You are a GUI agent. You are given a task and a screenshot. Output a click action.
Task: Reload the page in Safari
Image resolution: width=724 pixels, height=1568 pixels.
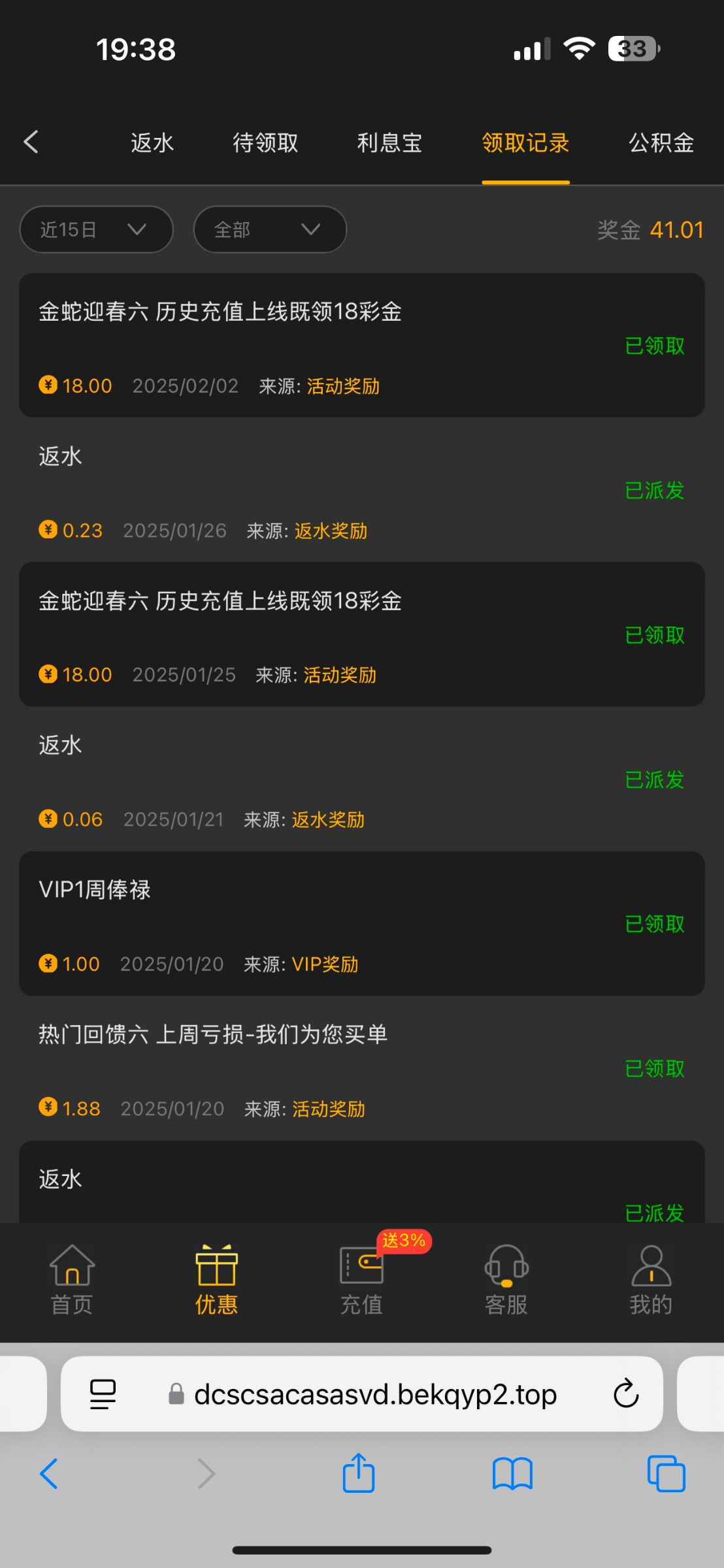click(625, 1394)
